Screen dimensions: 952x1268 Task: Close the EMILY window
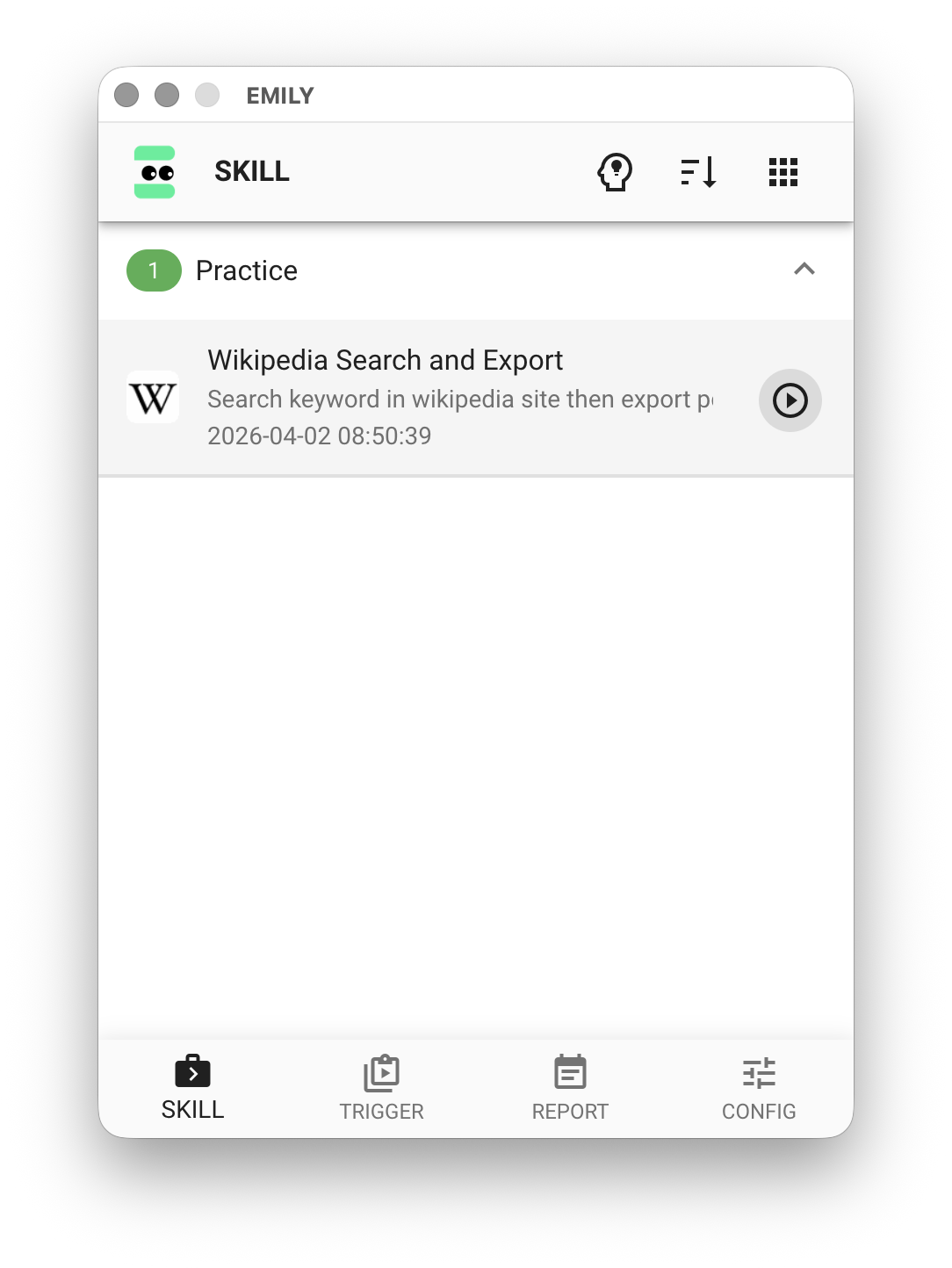126,95
